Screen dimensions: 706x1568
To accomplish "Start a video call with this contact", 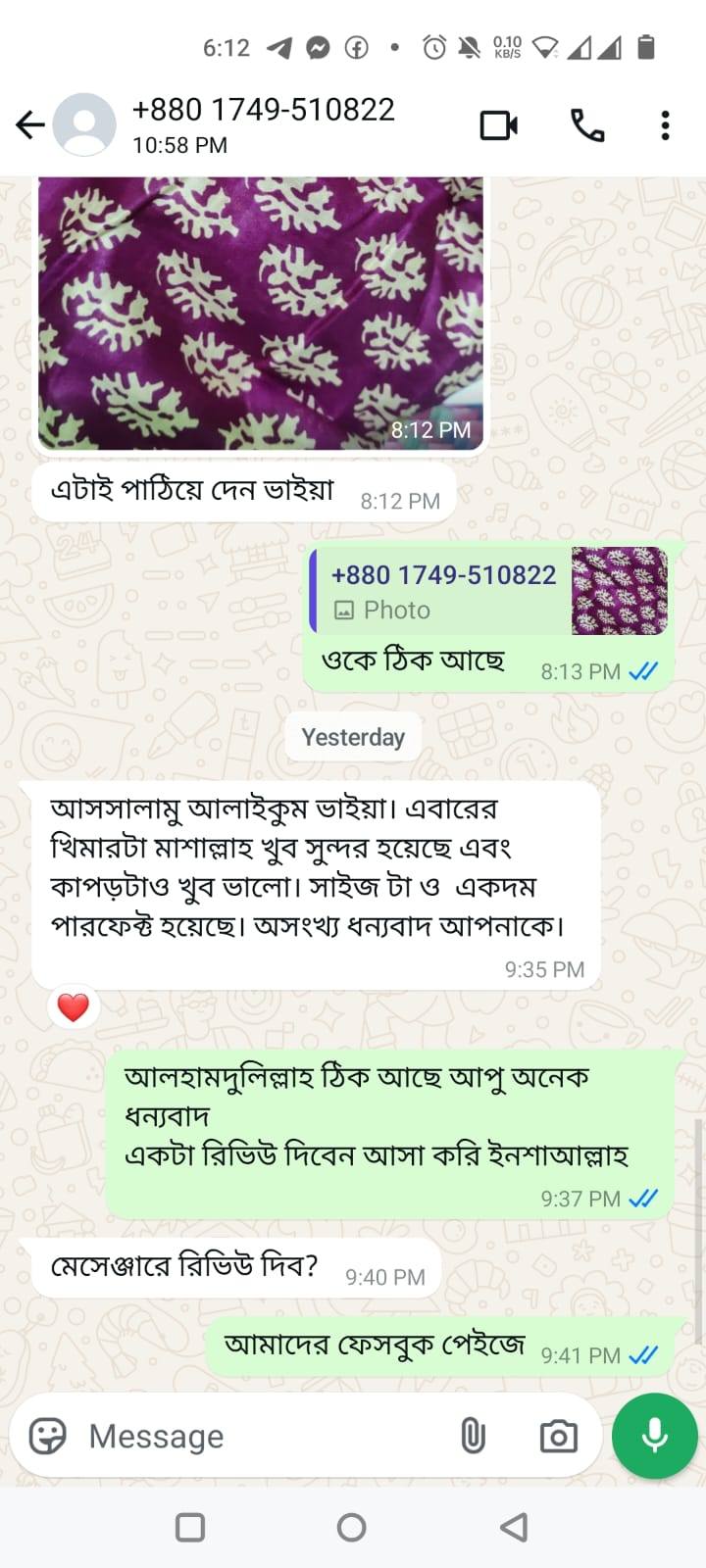I will [x=498, y=125].
